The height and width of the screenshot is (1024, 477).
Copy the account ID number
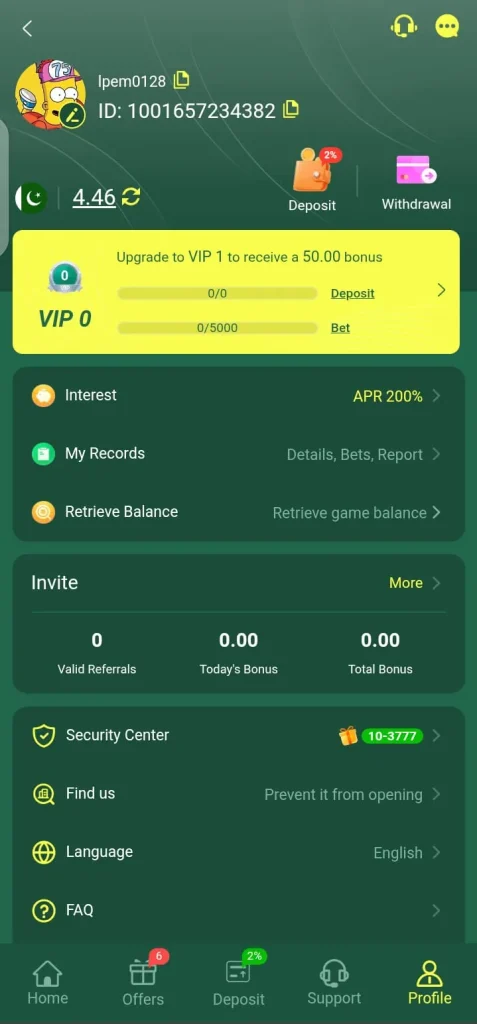(291, 109)
